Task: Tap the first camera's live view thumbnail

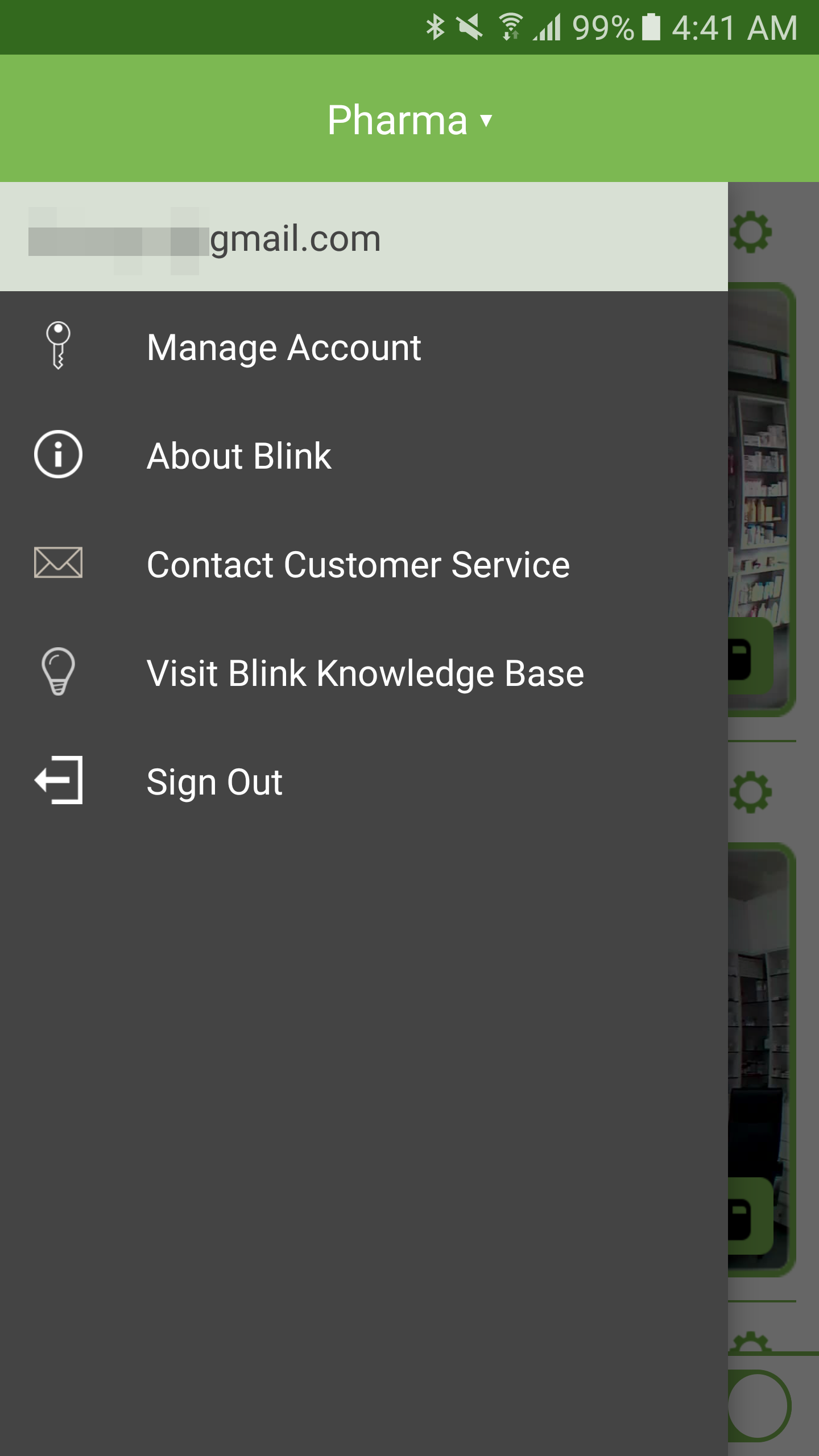Action: (762, 483)
